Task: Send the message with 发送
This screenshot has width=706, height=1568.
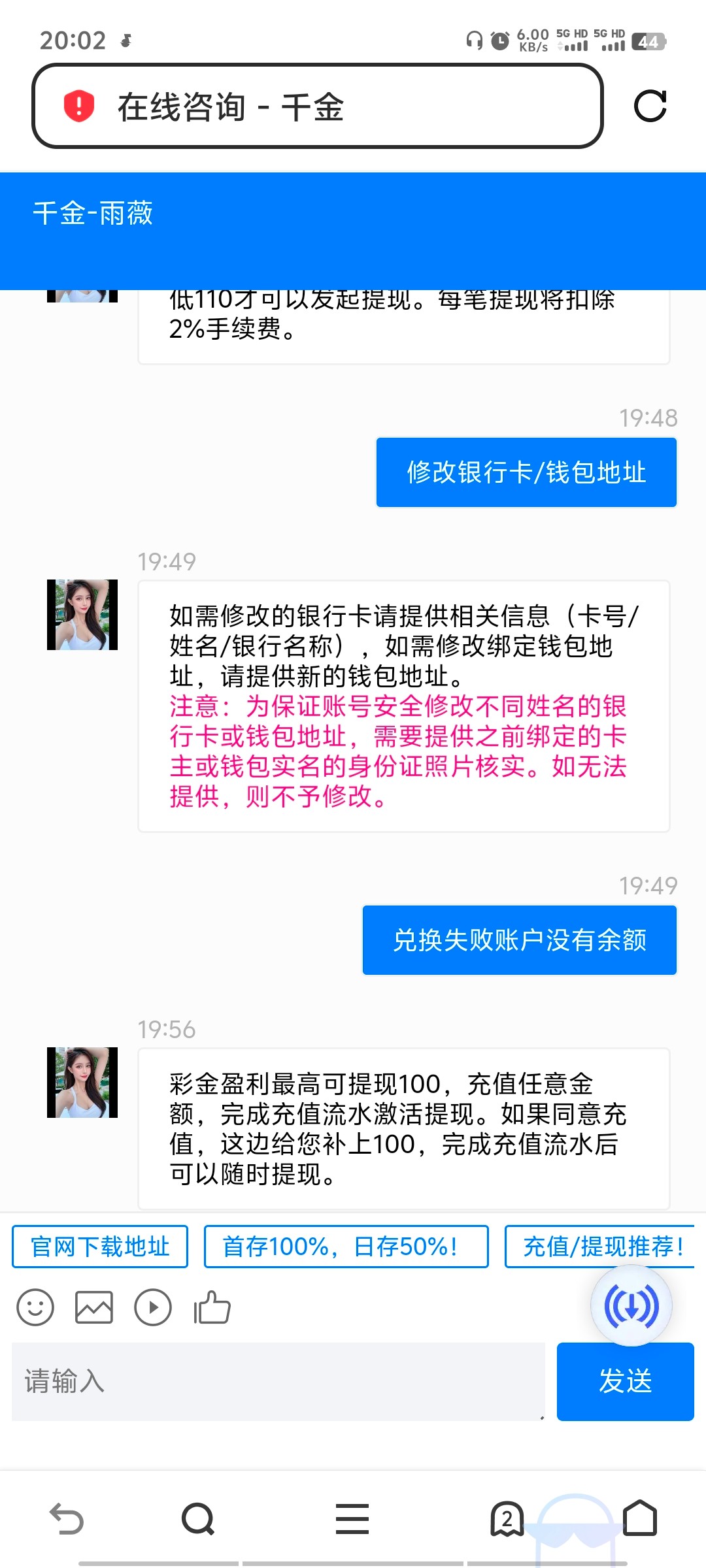Action: [625, 1381]
